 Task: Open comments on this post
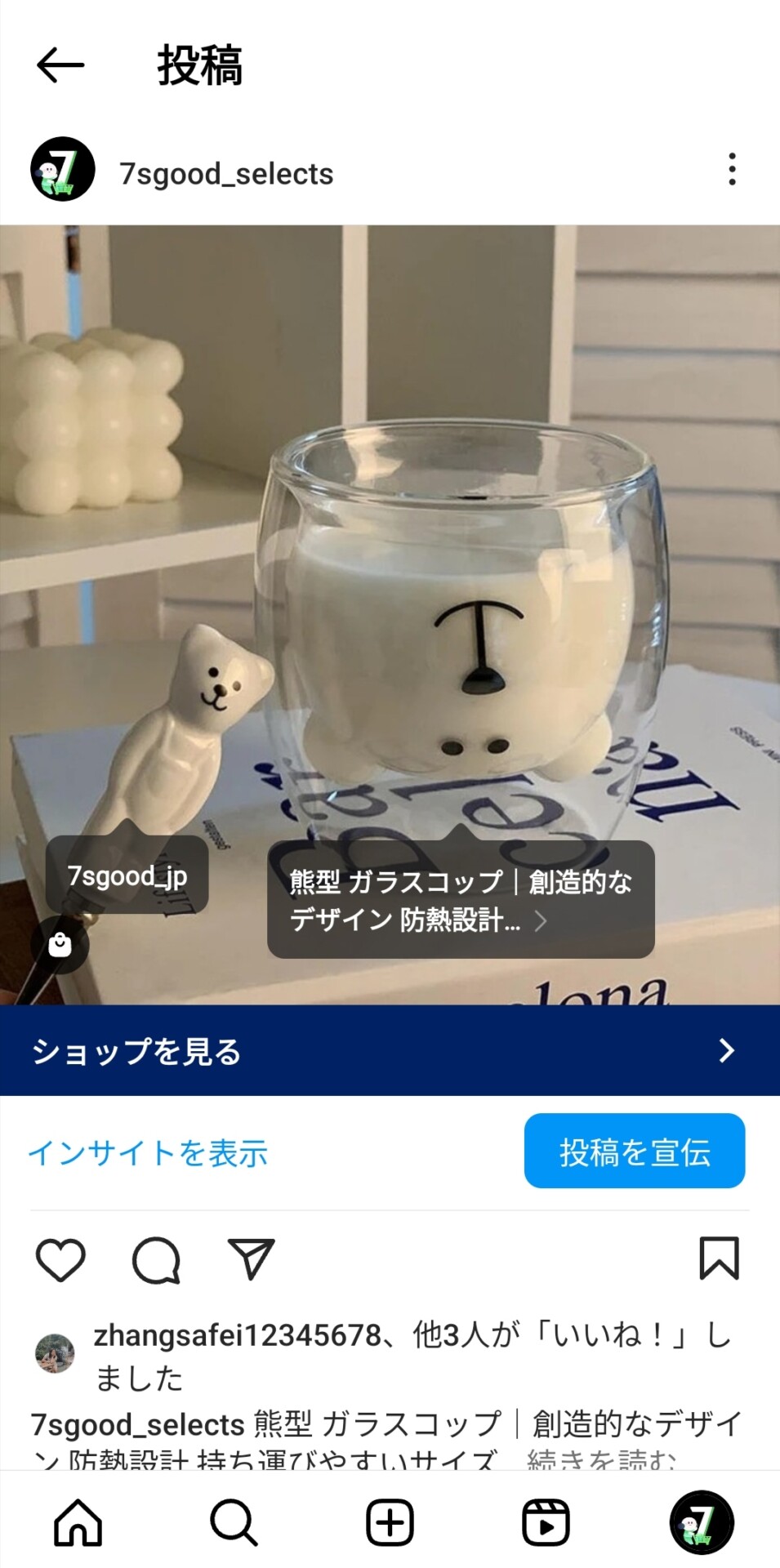(156, 1260)
